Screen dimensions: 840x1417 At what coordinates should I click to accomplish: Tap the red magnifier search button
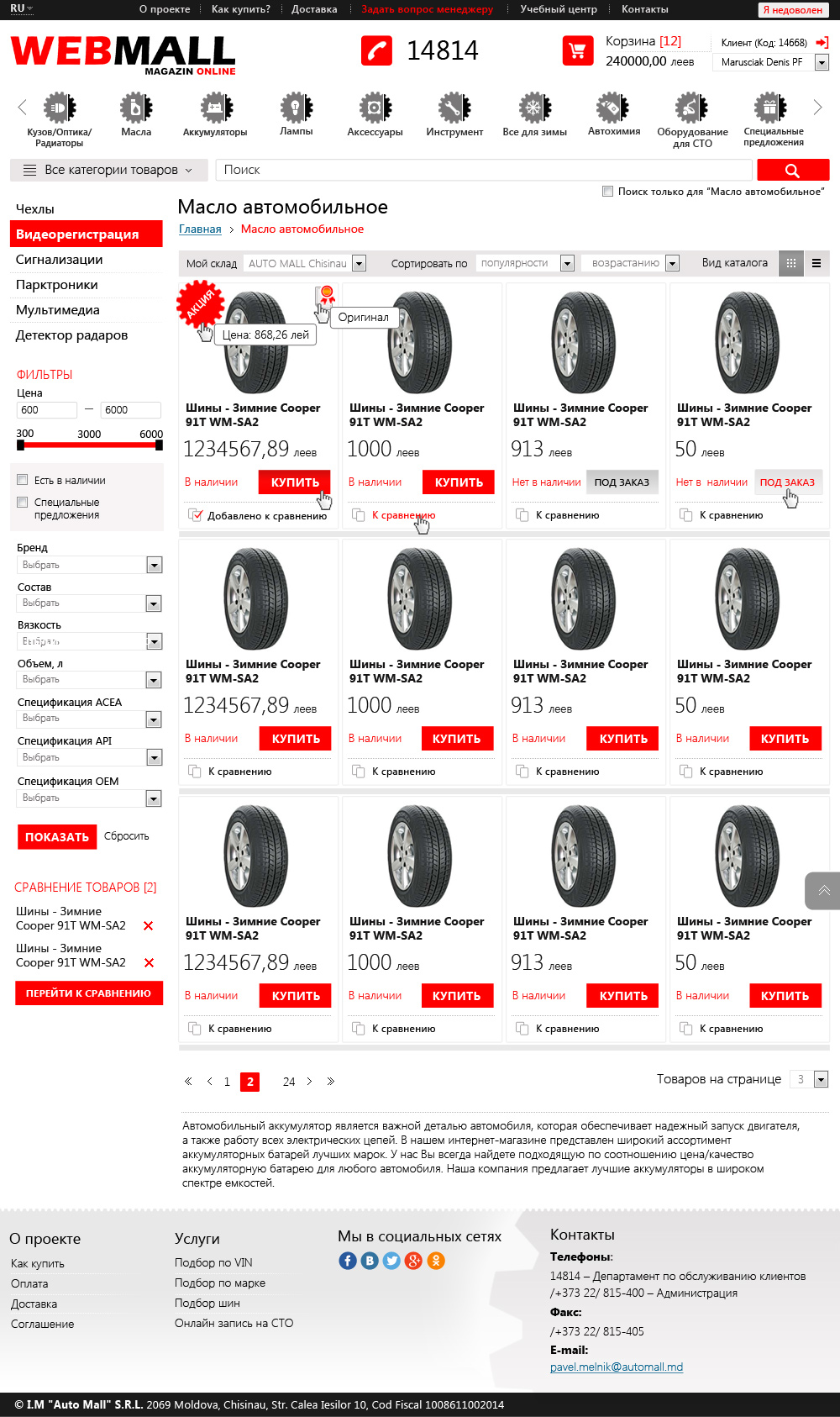(x=792, y=170)
